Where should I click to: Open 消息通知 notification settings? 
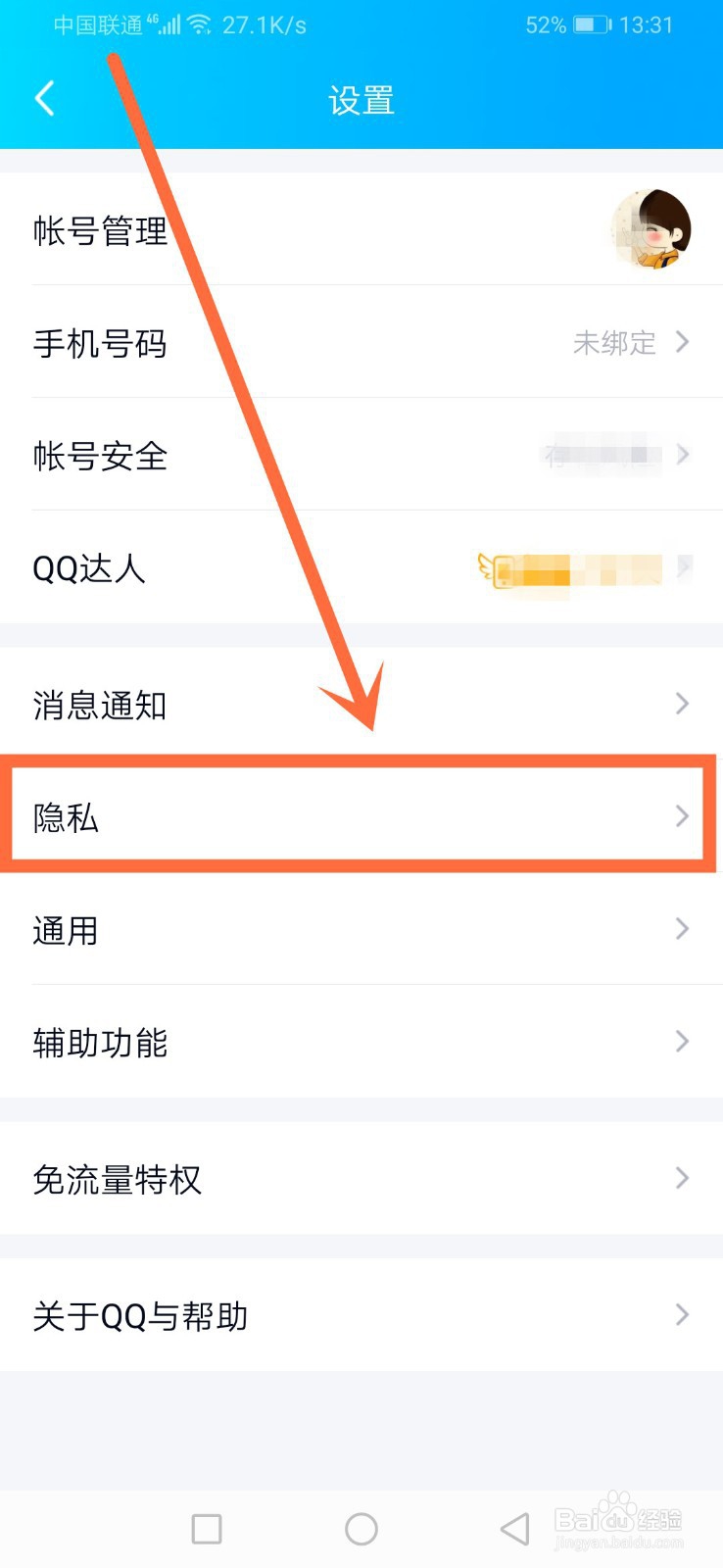pyautogui.click(x=361, y=704)
